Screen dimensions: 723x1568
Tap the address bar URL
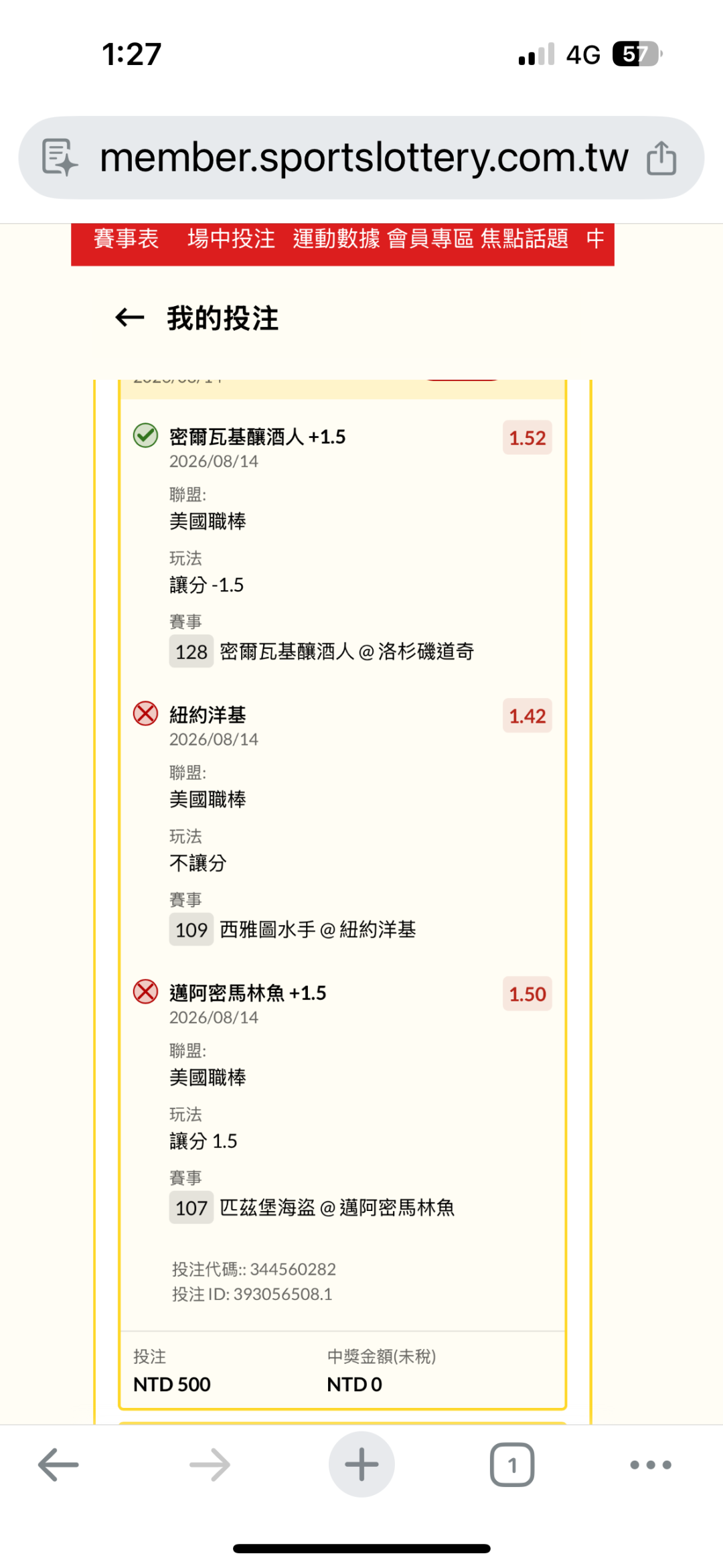click(x=364, y=158)
